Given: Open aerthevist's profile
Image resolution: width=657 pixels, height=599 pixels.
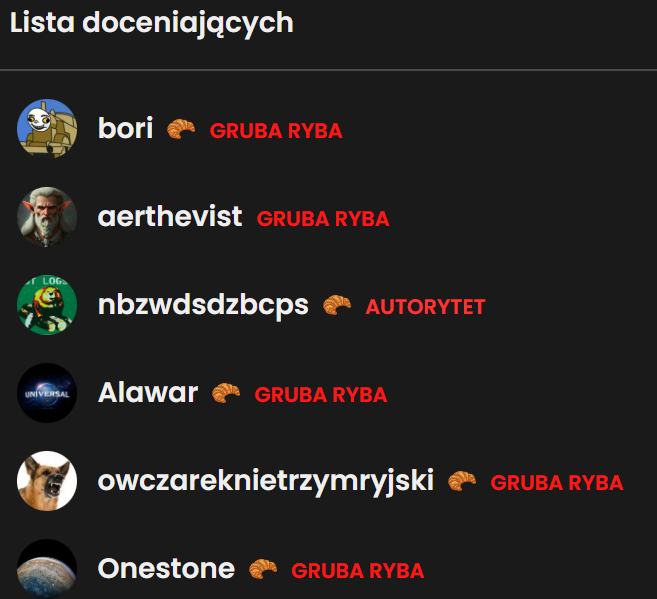Looking at the screenshot, I should pyautogui.click(x=169, y=217).
